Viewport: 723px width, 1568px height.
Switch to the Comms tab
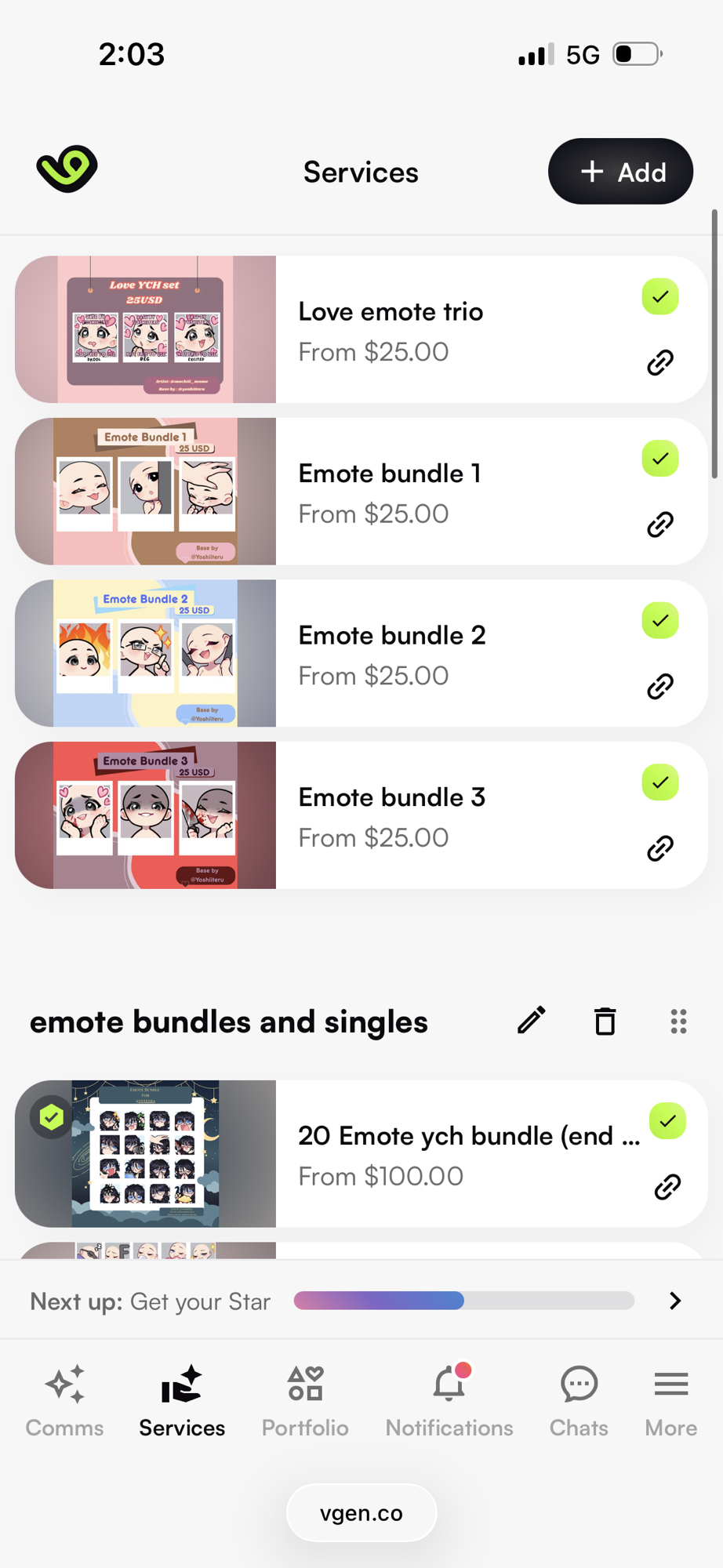click(x=64, y=1401)
